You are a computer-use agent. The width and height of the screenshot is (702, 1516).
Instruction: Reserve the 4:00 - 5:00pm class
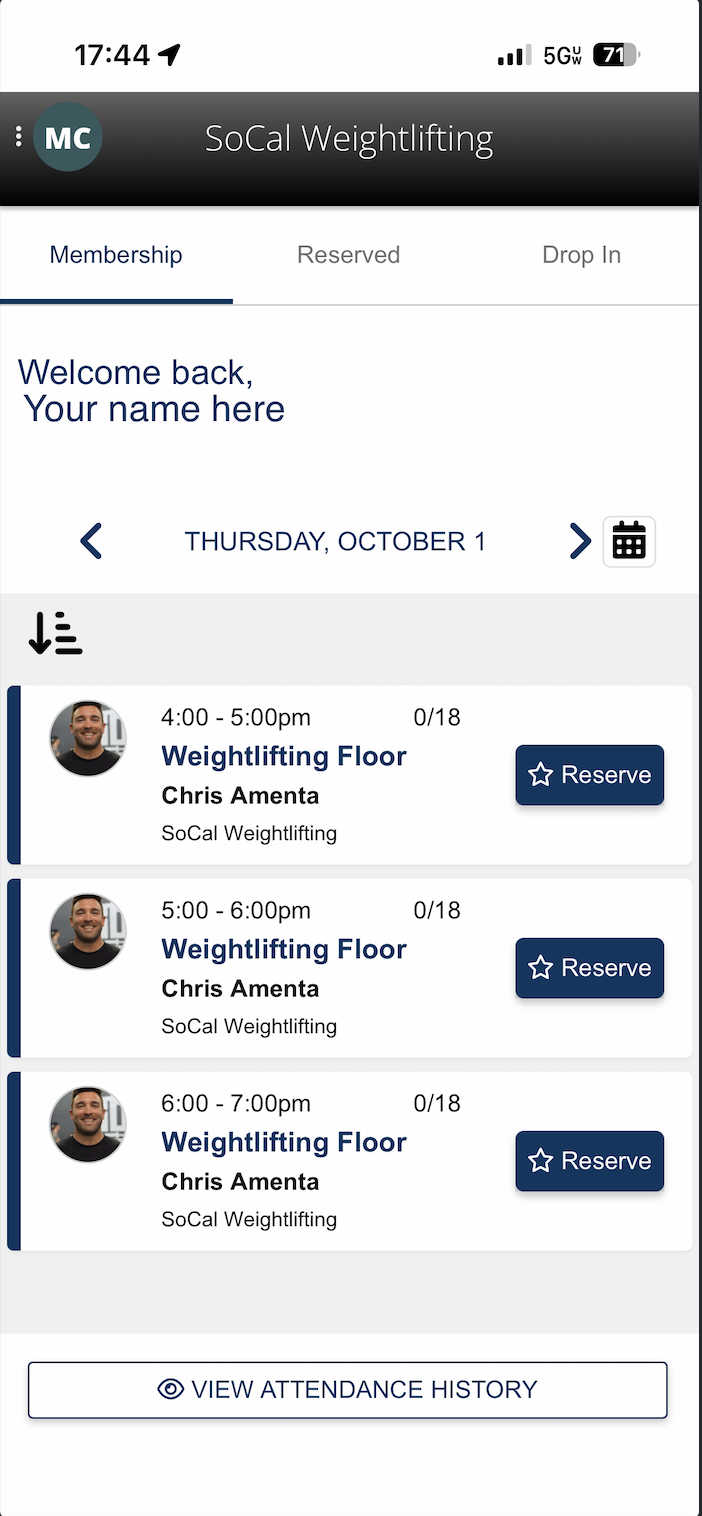click(590, 775)
